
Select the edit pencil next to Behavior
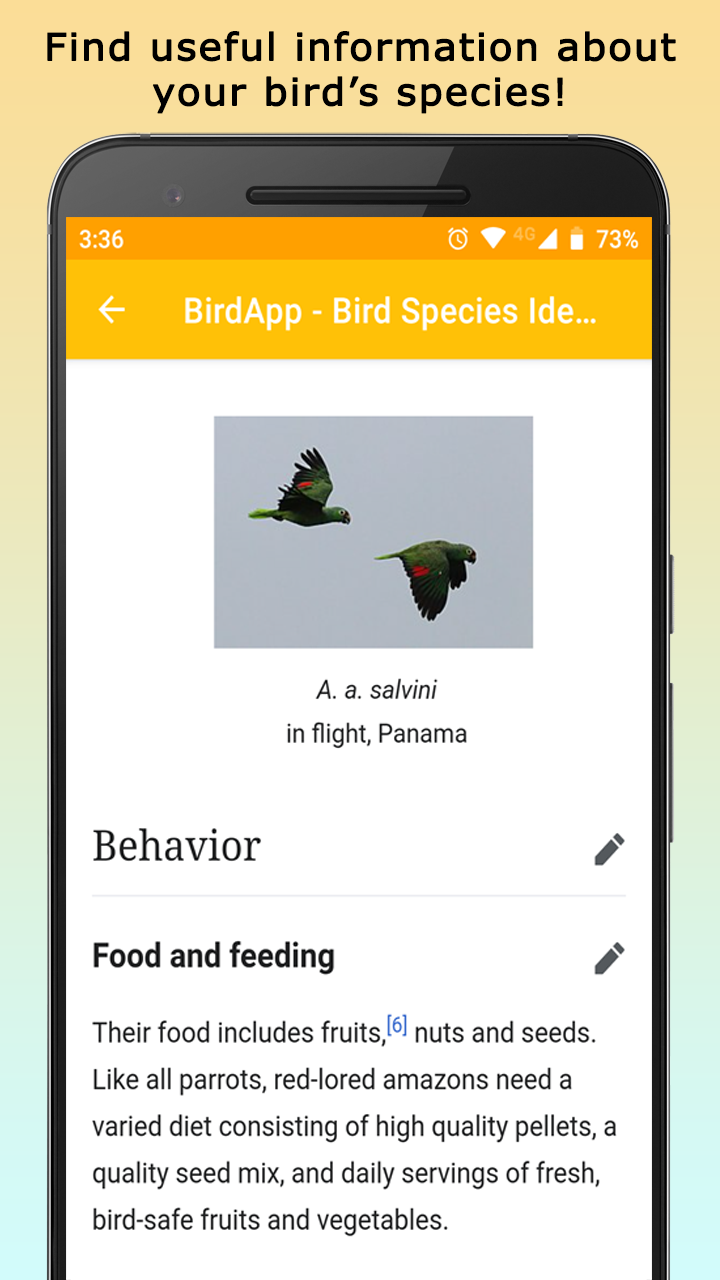click(x=609, y=848)
